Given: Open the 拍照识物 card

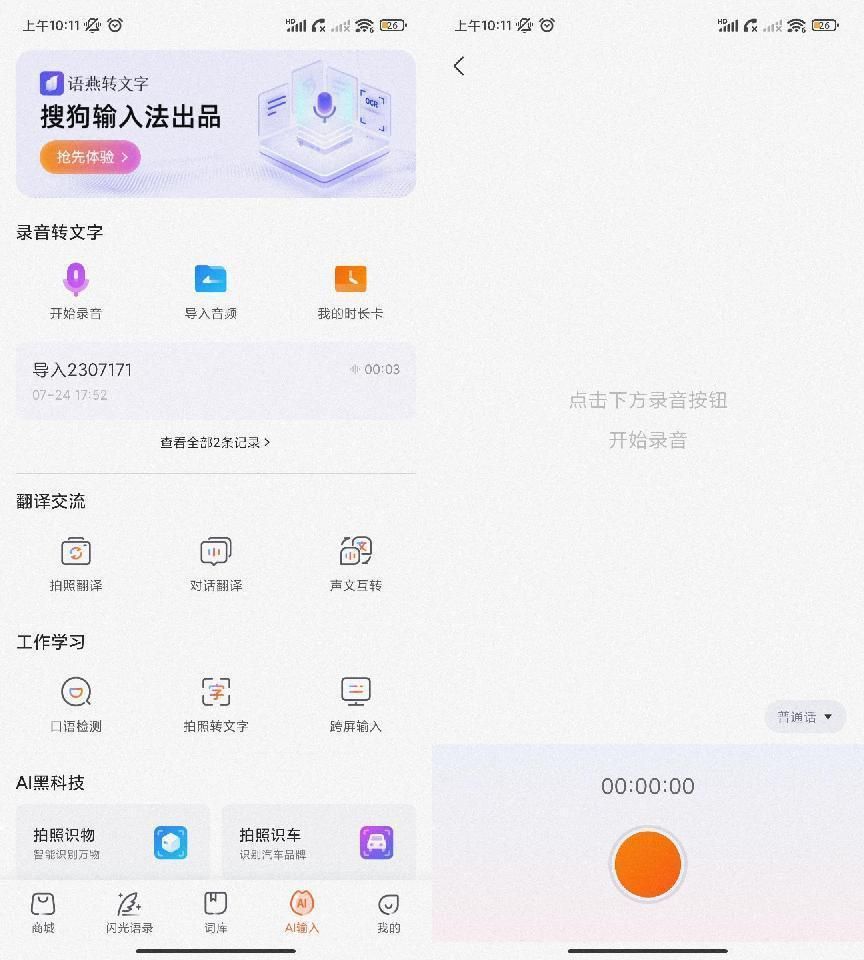Looking at the screenshot, I should [x=113, y=842].
